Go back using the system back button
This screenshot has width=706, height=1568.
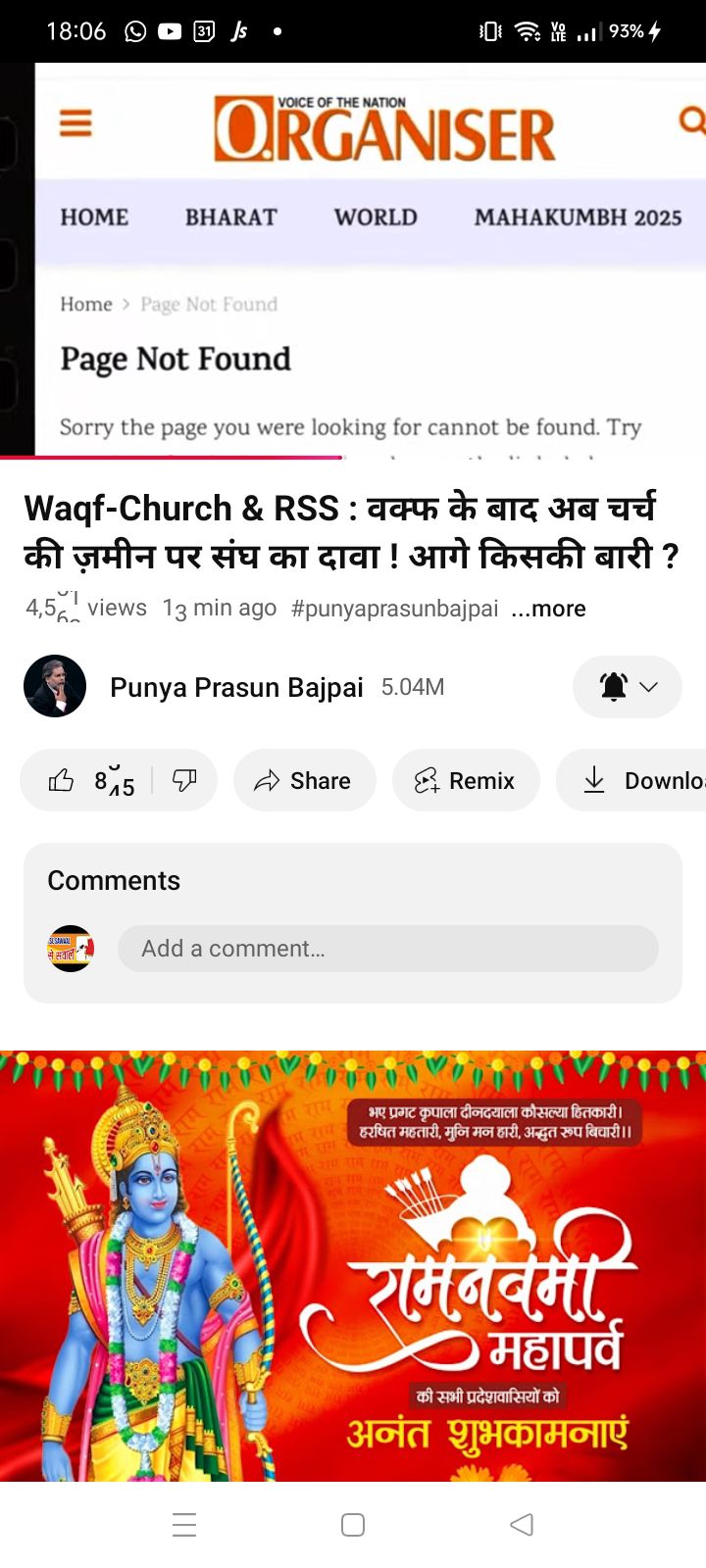click(x=522, y=1525)
